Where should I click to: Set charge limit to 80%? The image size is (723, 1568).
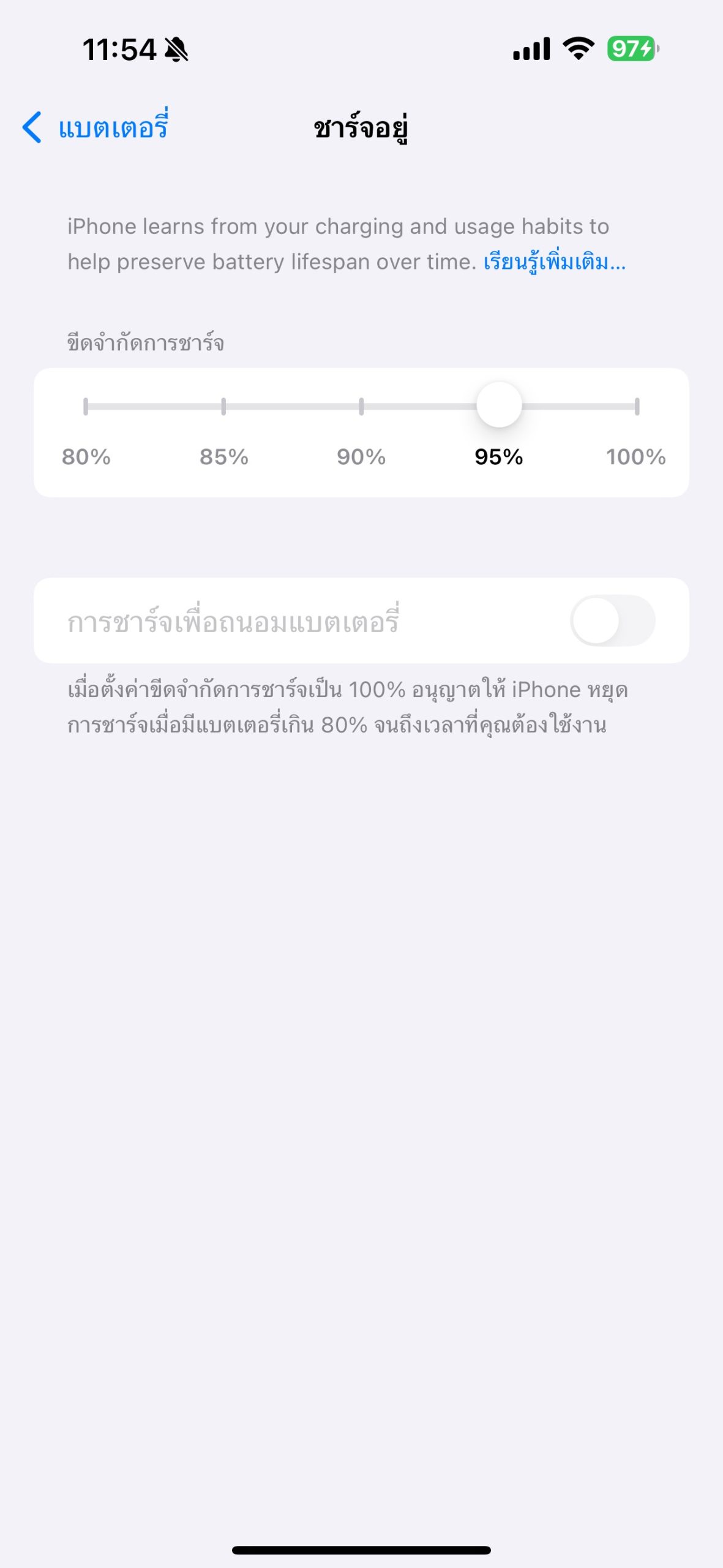[86, 407]
